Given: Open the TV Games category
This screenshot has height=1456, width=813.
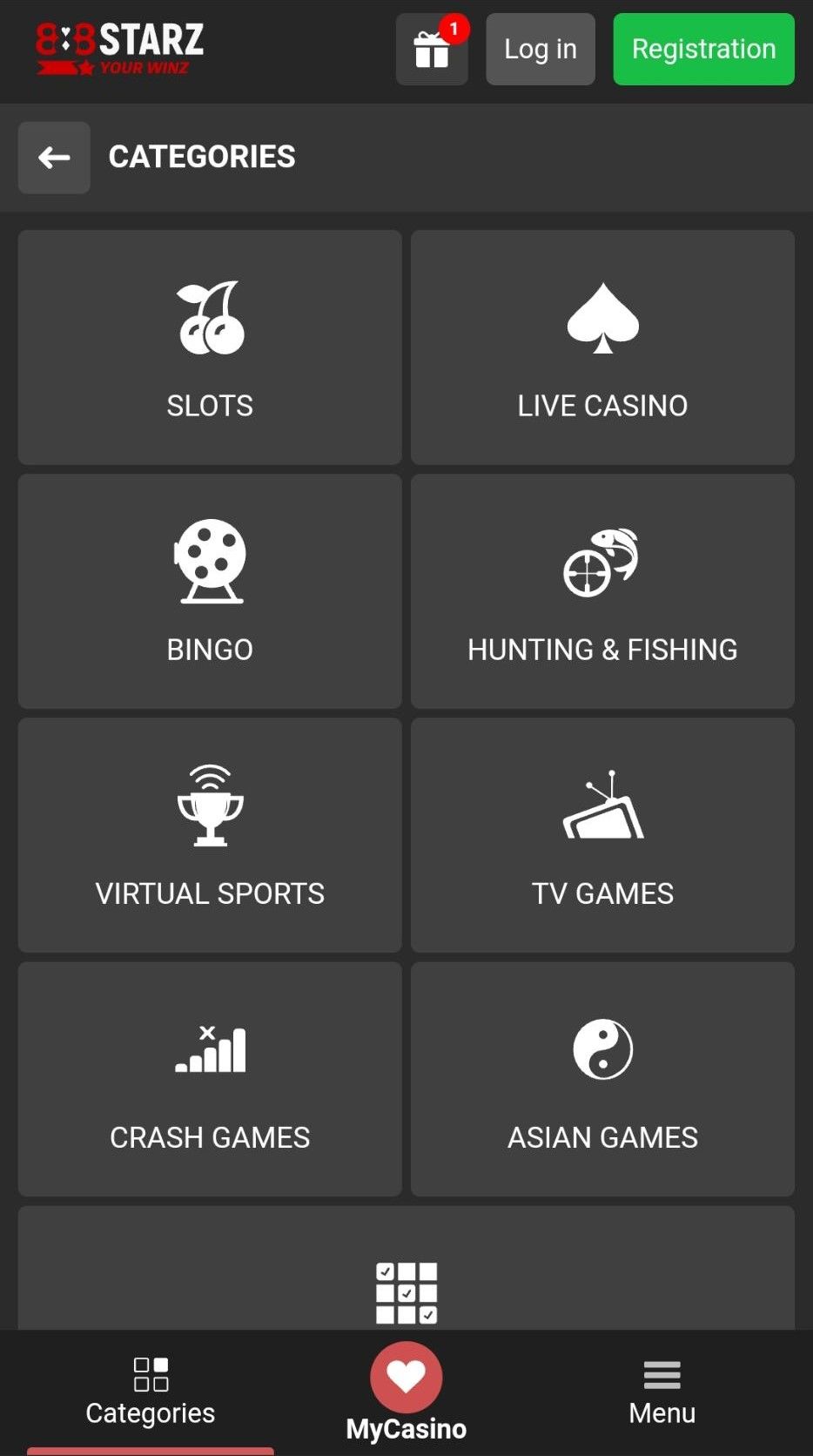Looking at the screenshot, I should (602, 835).
